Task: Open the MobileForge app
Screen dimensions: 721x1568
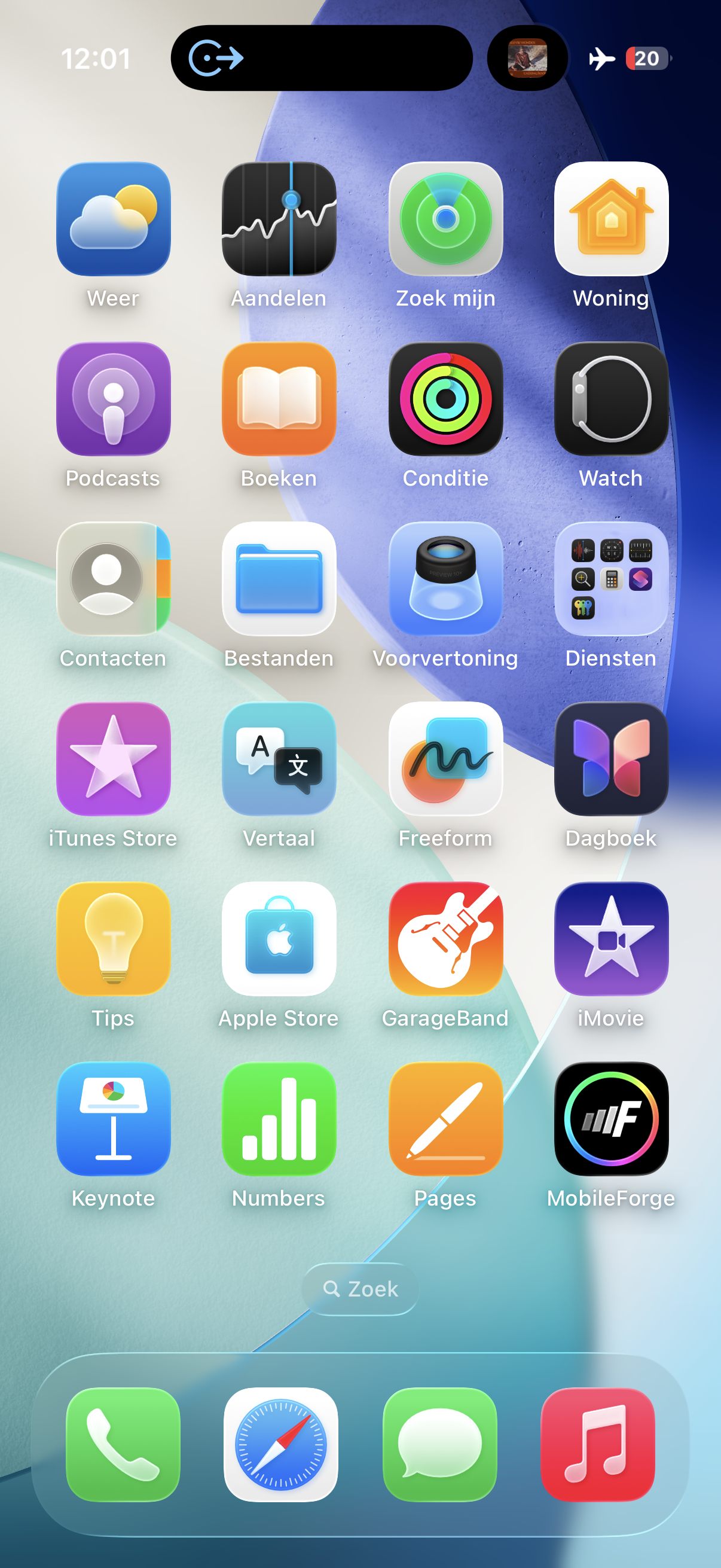Action: click(x=611, y=1119)
